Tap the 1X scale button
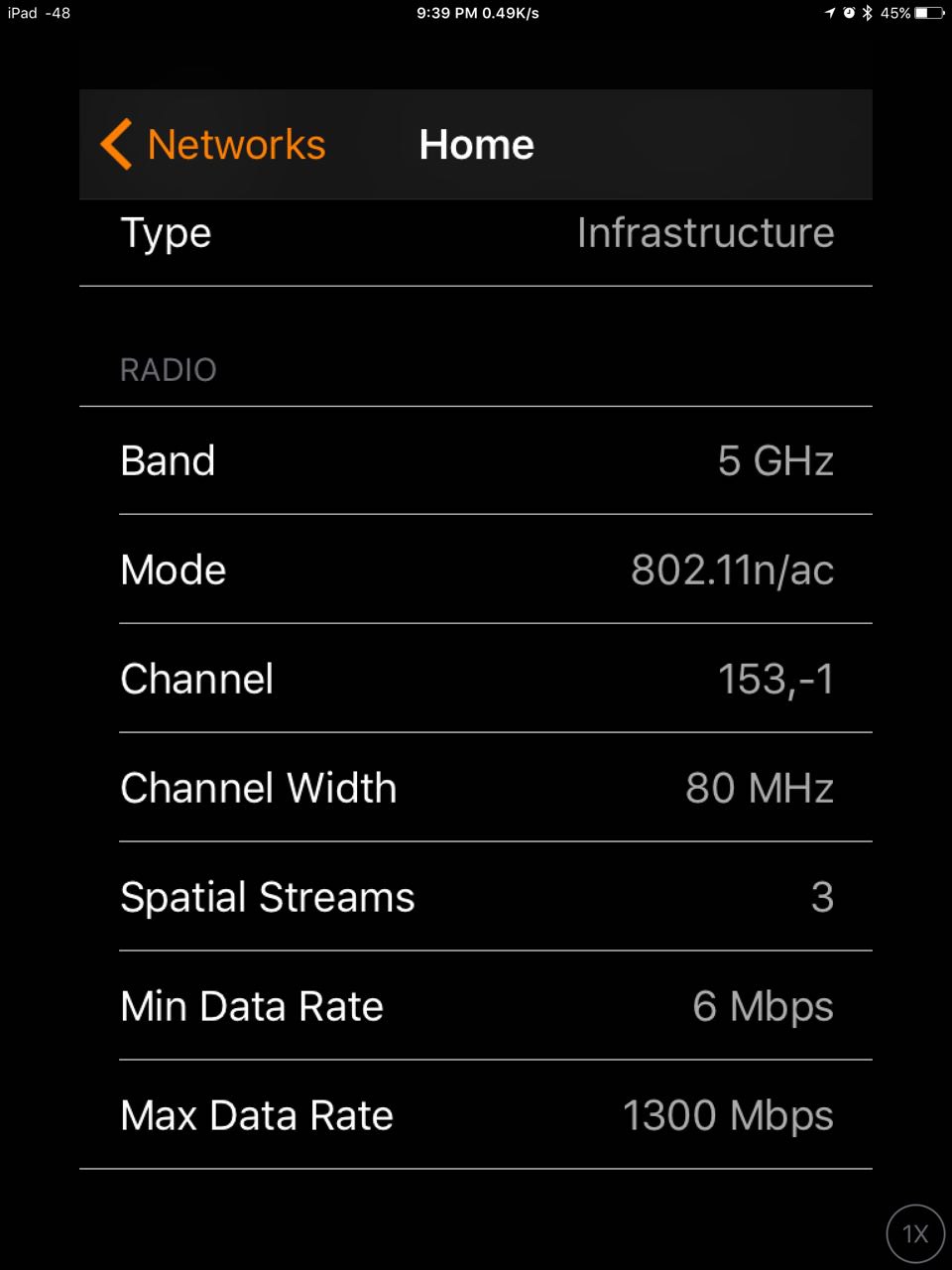Screen dimensions: 952x1270 click(914, 1233)
